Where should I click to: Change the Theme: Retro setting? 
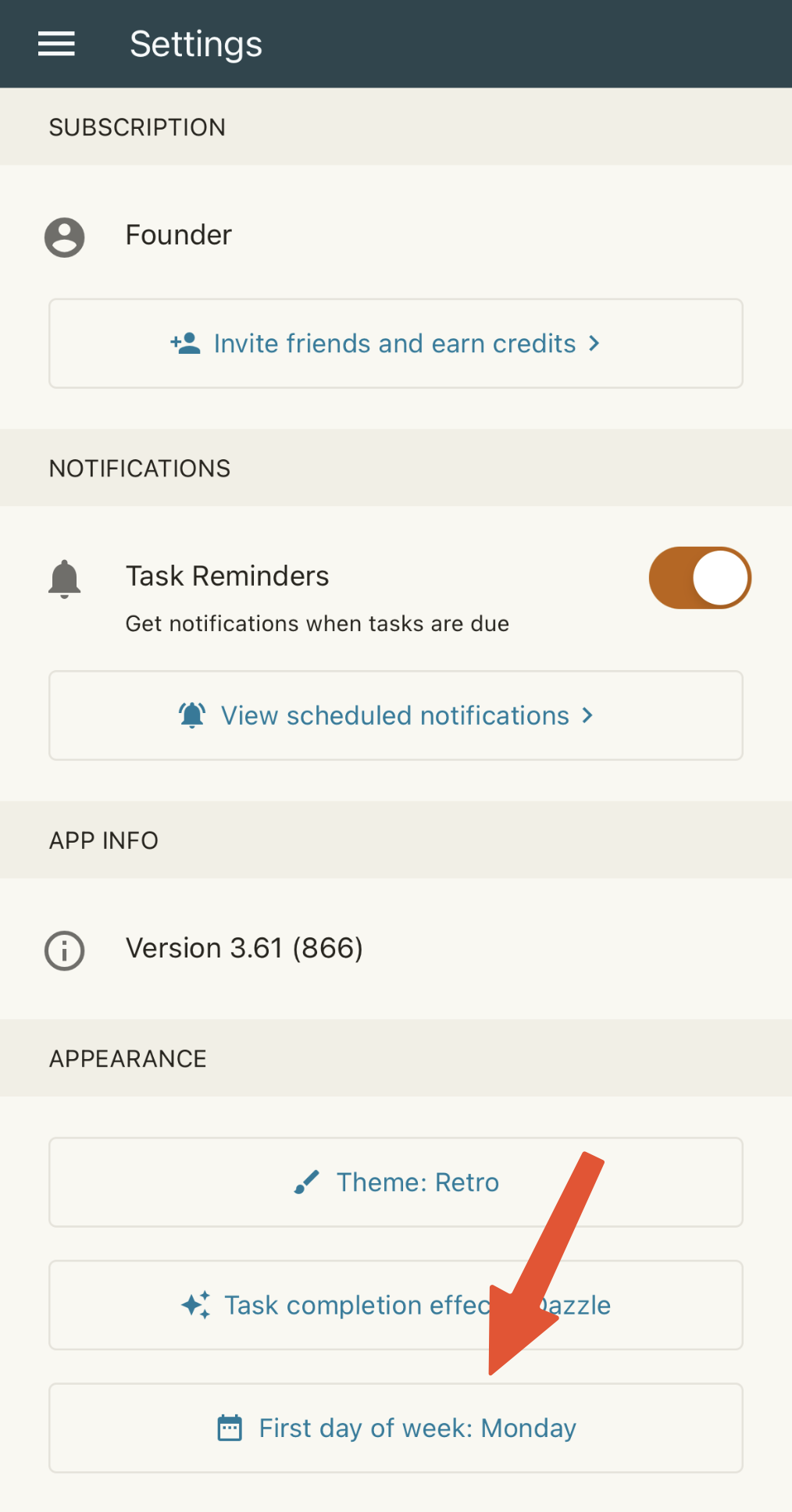(396, 1182)
